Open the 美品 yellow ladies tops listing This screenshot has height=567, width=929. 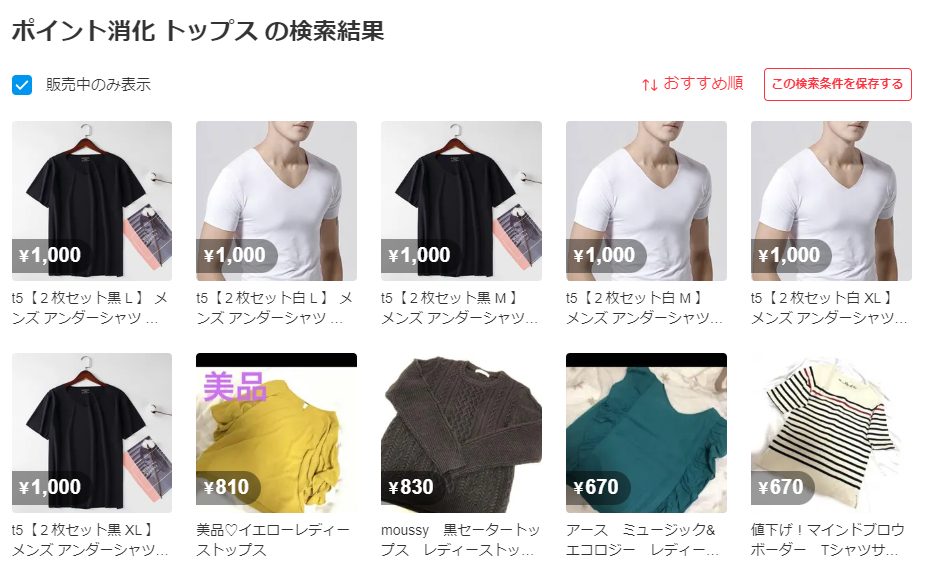coord(276,433)
